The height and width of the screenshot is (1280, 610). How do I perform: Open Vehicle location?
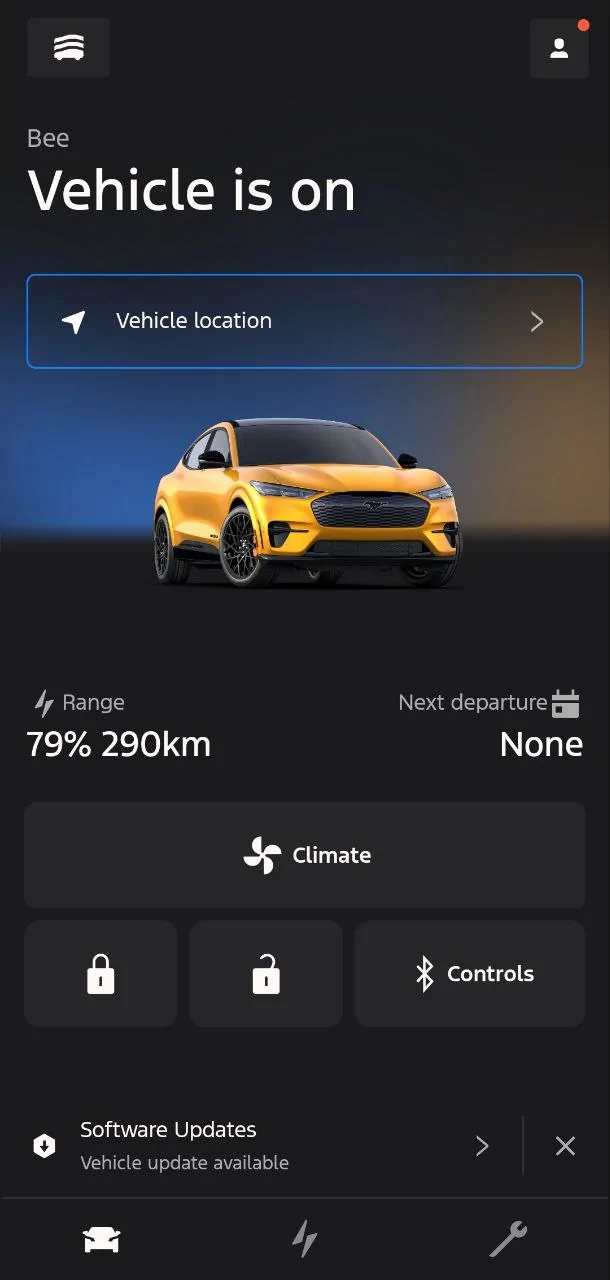click(304, 321)
